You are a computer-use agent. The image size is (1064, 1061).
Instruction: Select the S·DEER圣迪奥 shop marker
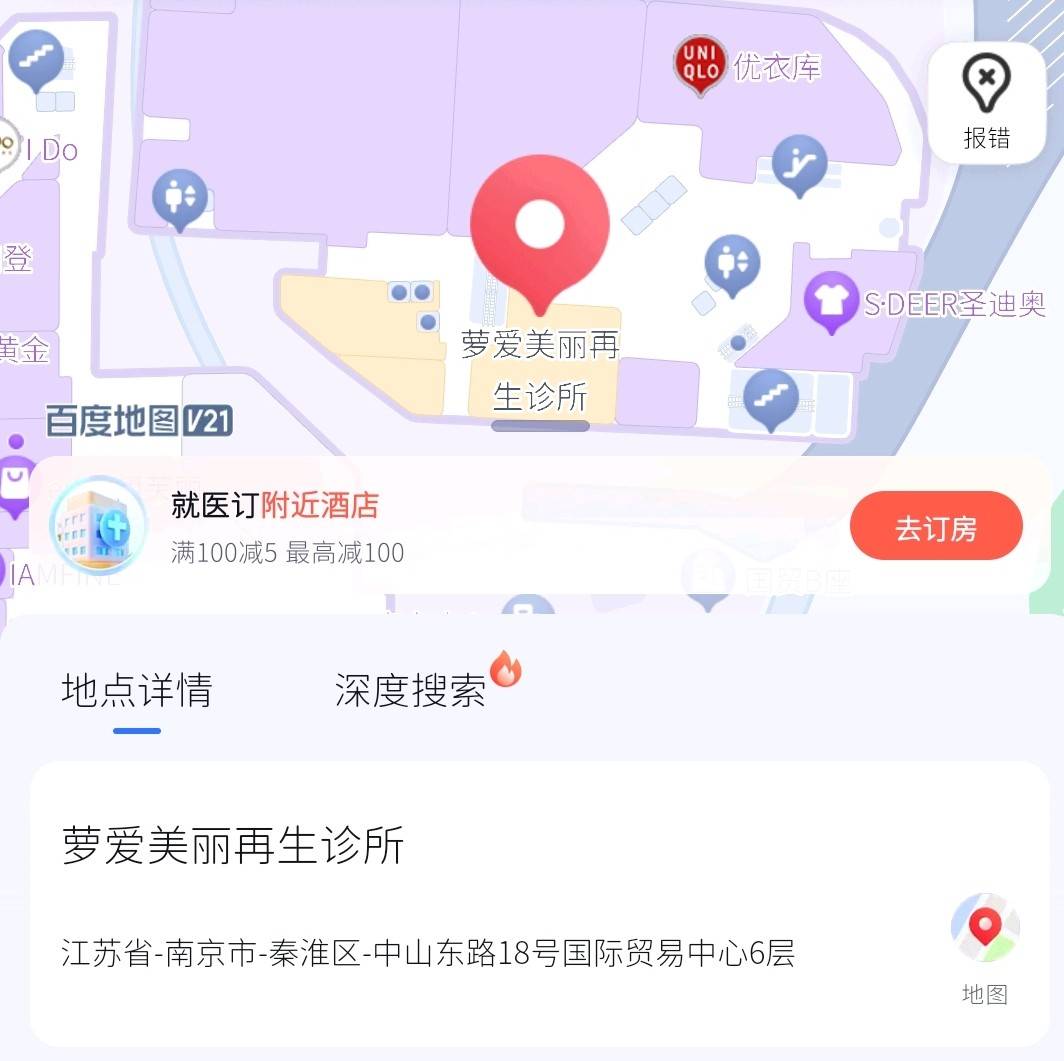coord(832,300)
